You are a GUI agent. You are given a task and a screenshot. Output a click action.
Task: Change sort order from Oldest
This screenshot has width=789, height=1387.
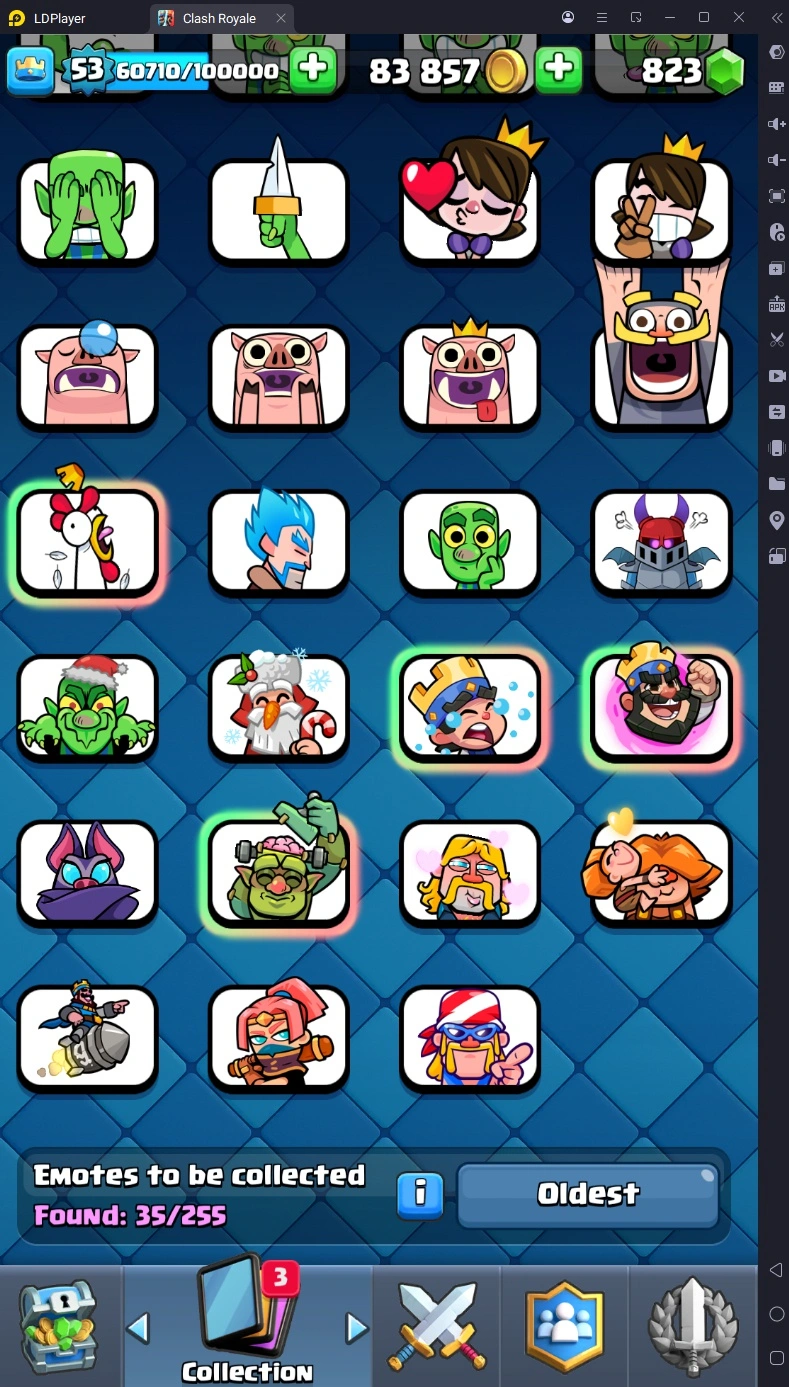(x=587, y=1193)
